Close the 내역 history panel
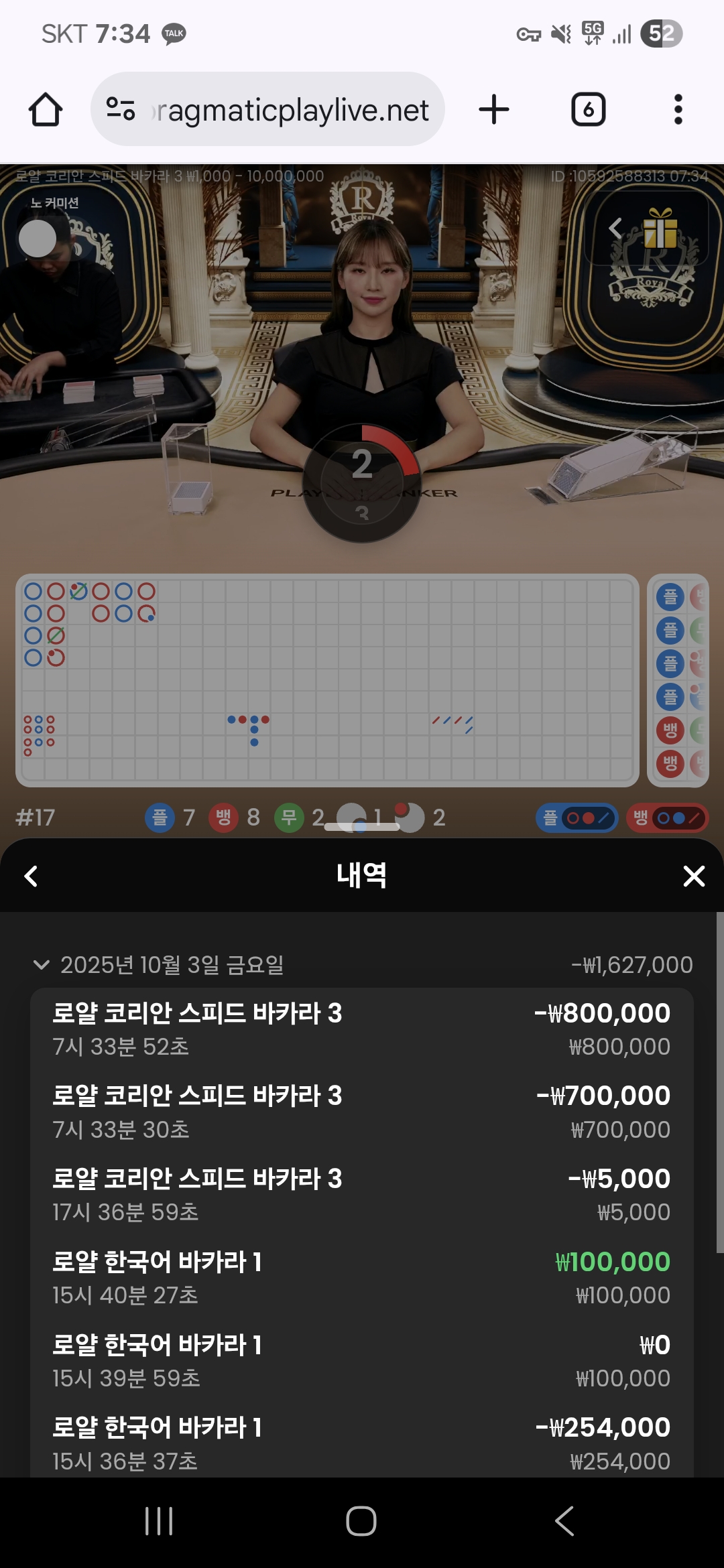The width and height of the screenshot is (724, 1568). point(694,876)
